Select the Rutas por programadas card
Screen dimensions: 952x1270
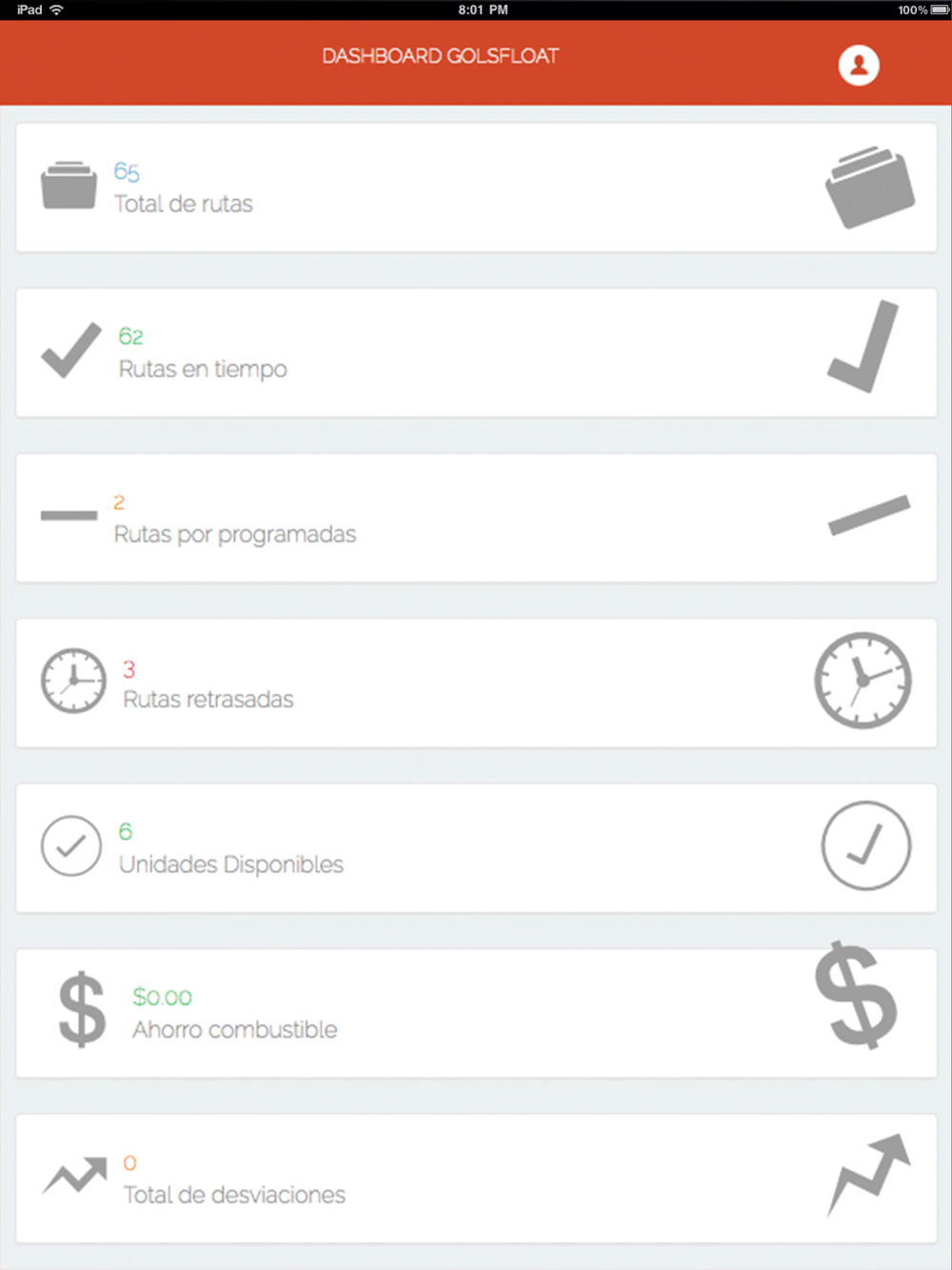tap(476, 518)
